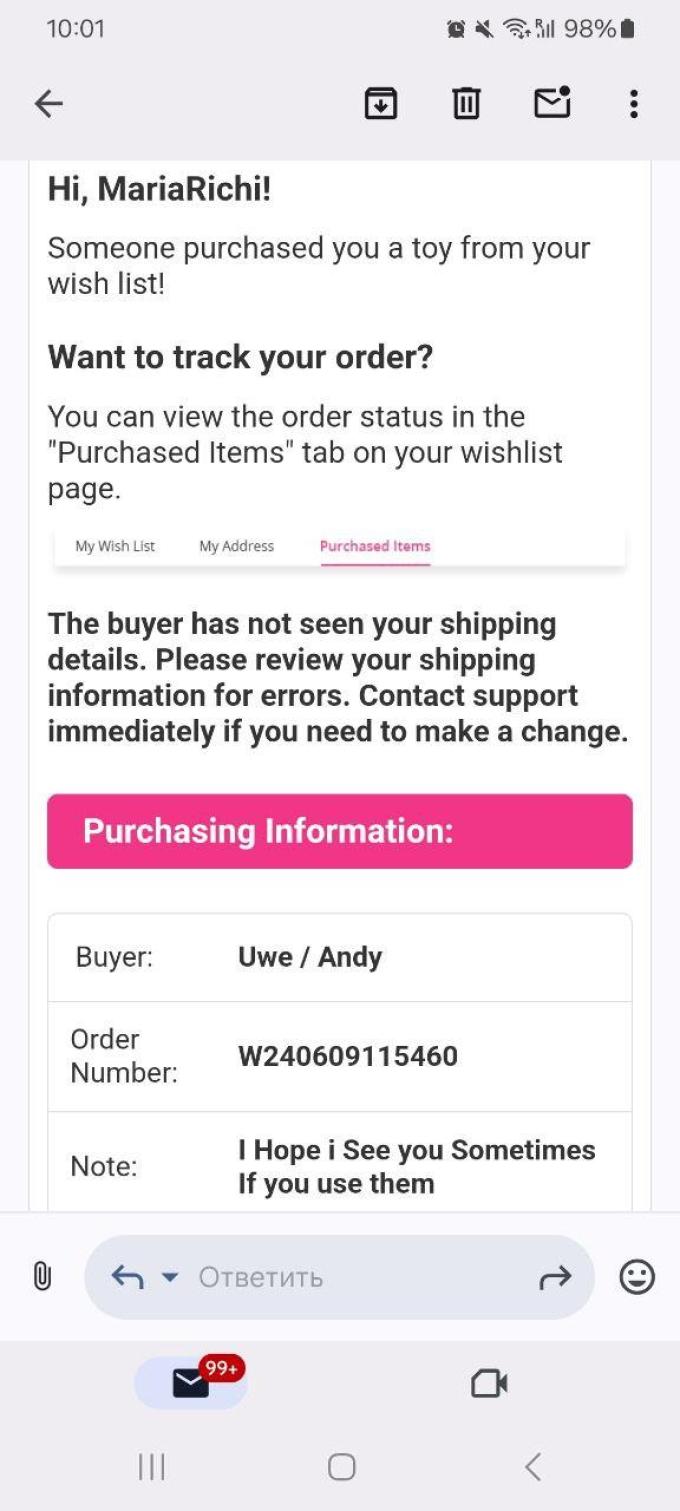
Task: Attach a file with the paperclip
Action: 42,1276
